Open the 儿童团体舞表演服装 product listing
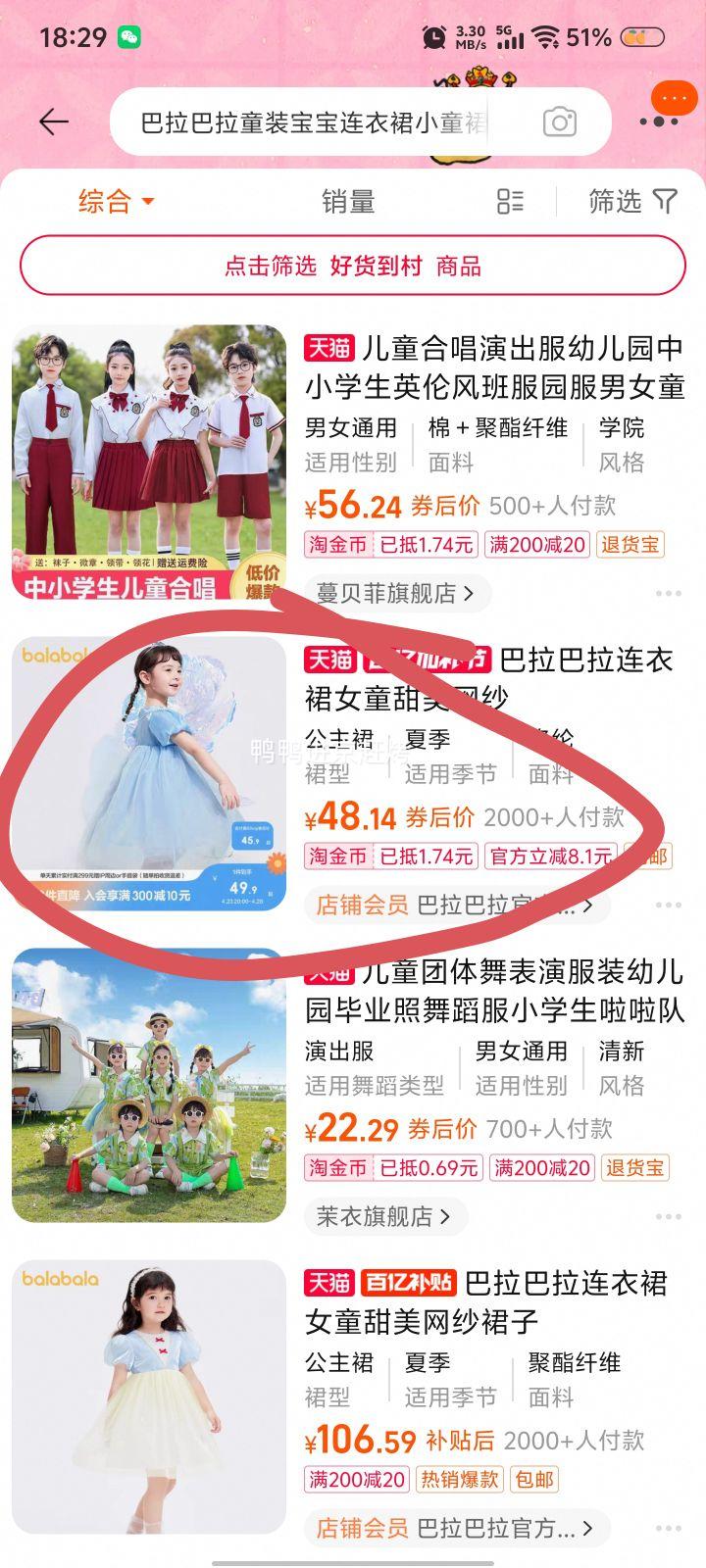 tap(494, 990)
